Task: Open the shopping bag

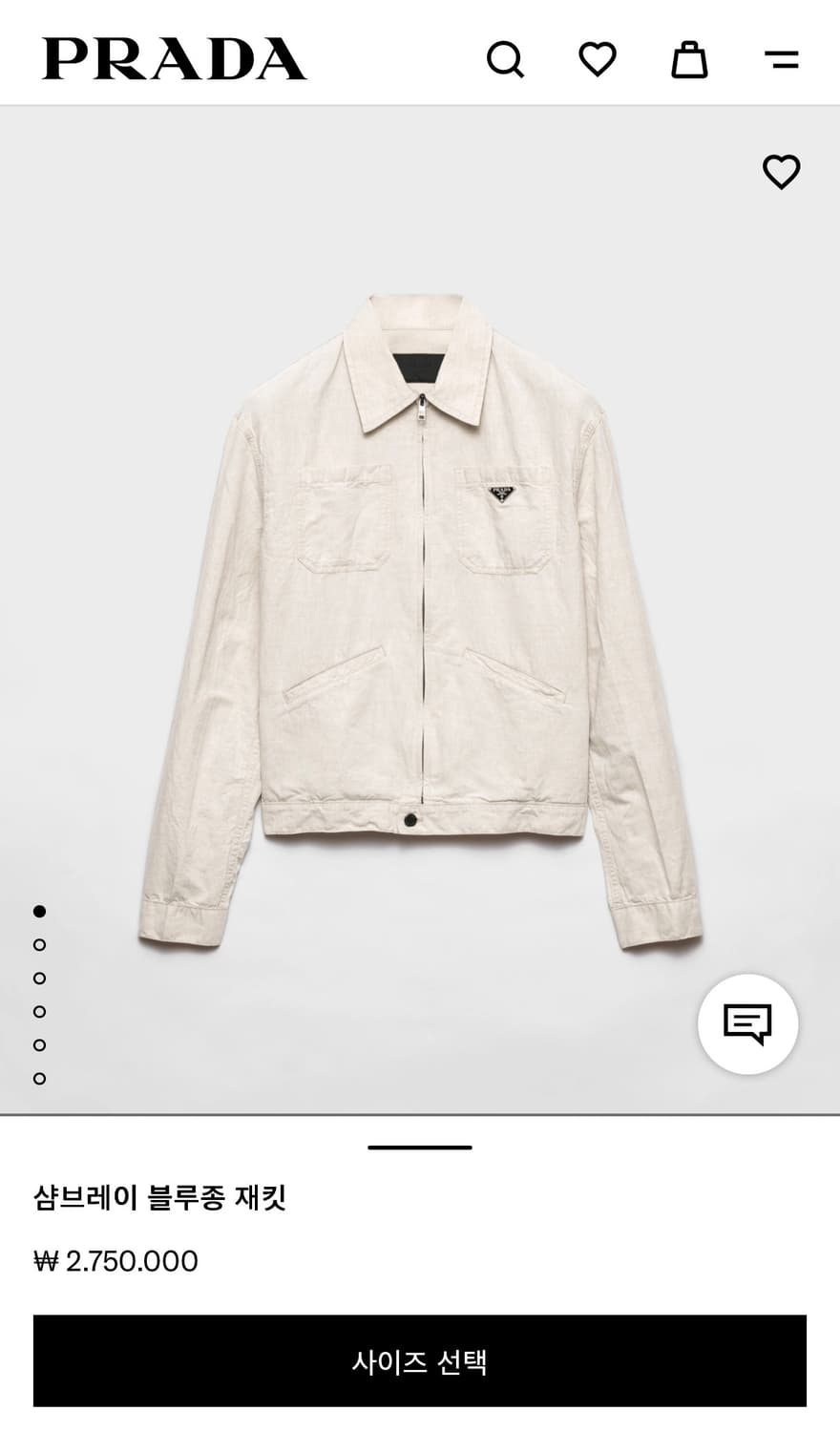Action: point(689,60)
